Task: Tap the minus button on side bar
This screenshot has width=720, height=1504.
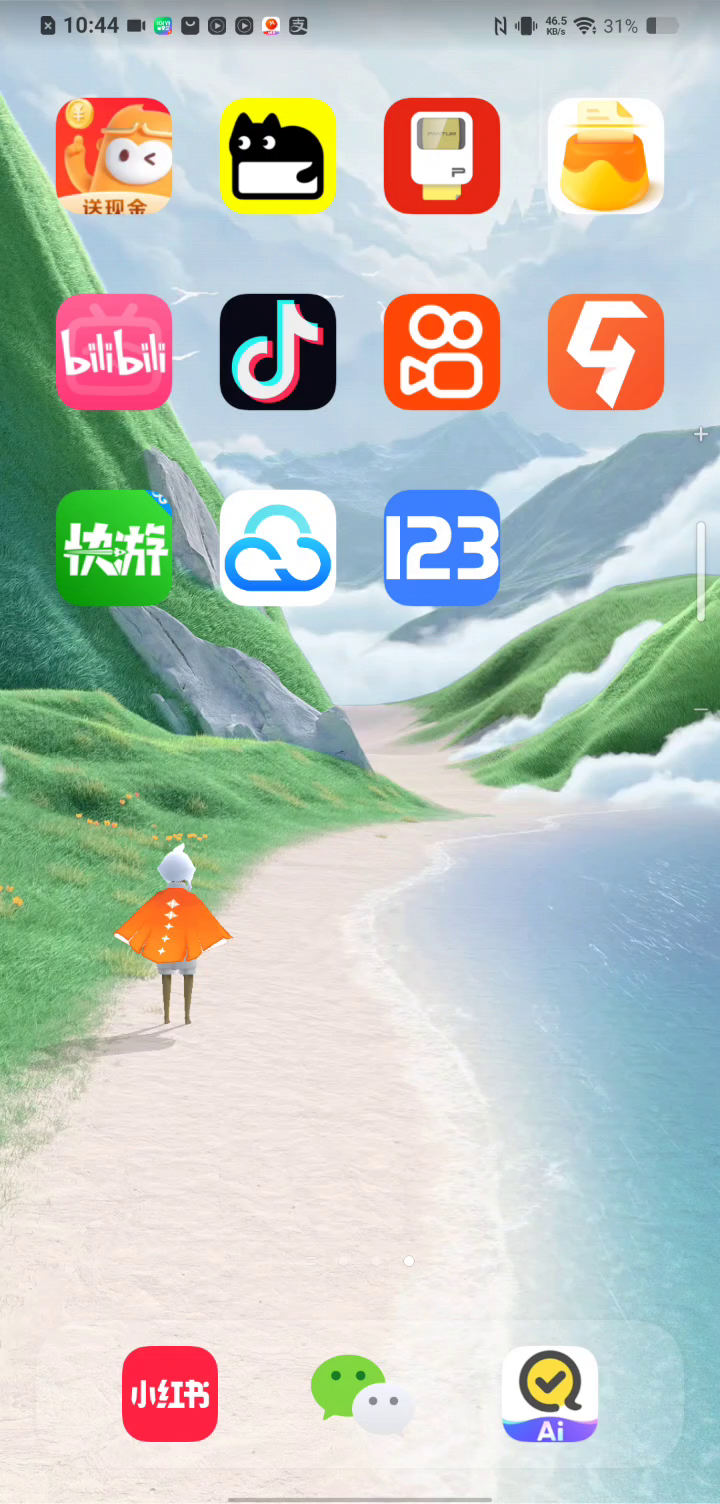Action: click(701, 710)
